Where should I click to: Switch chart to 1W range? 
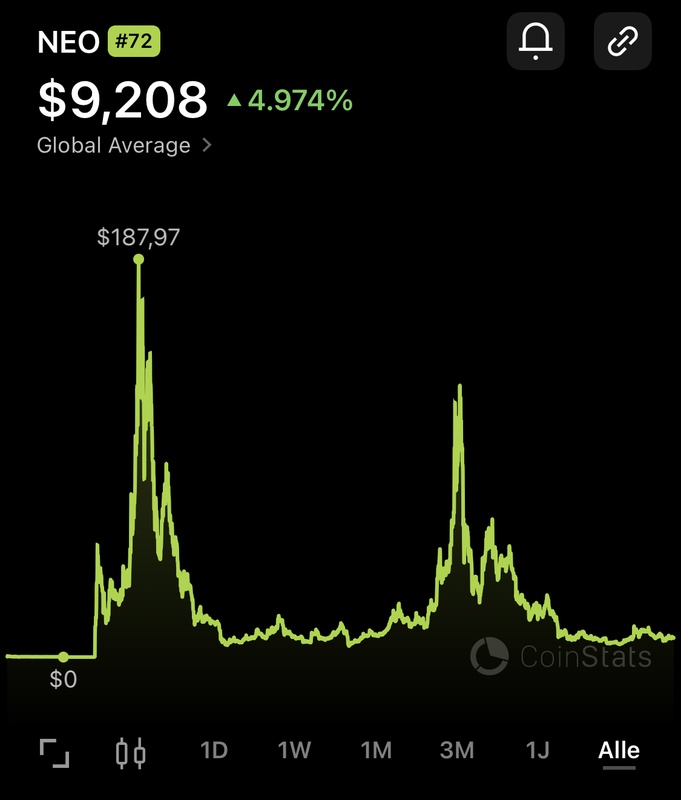[x=295, y=751]
